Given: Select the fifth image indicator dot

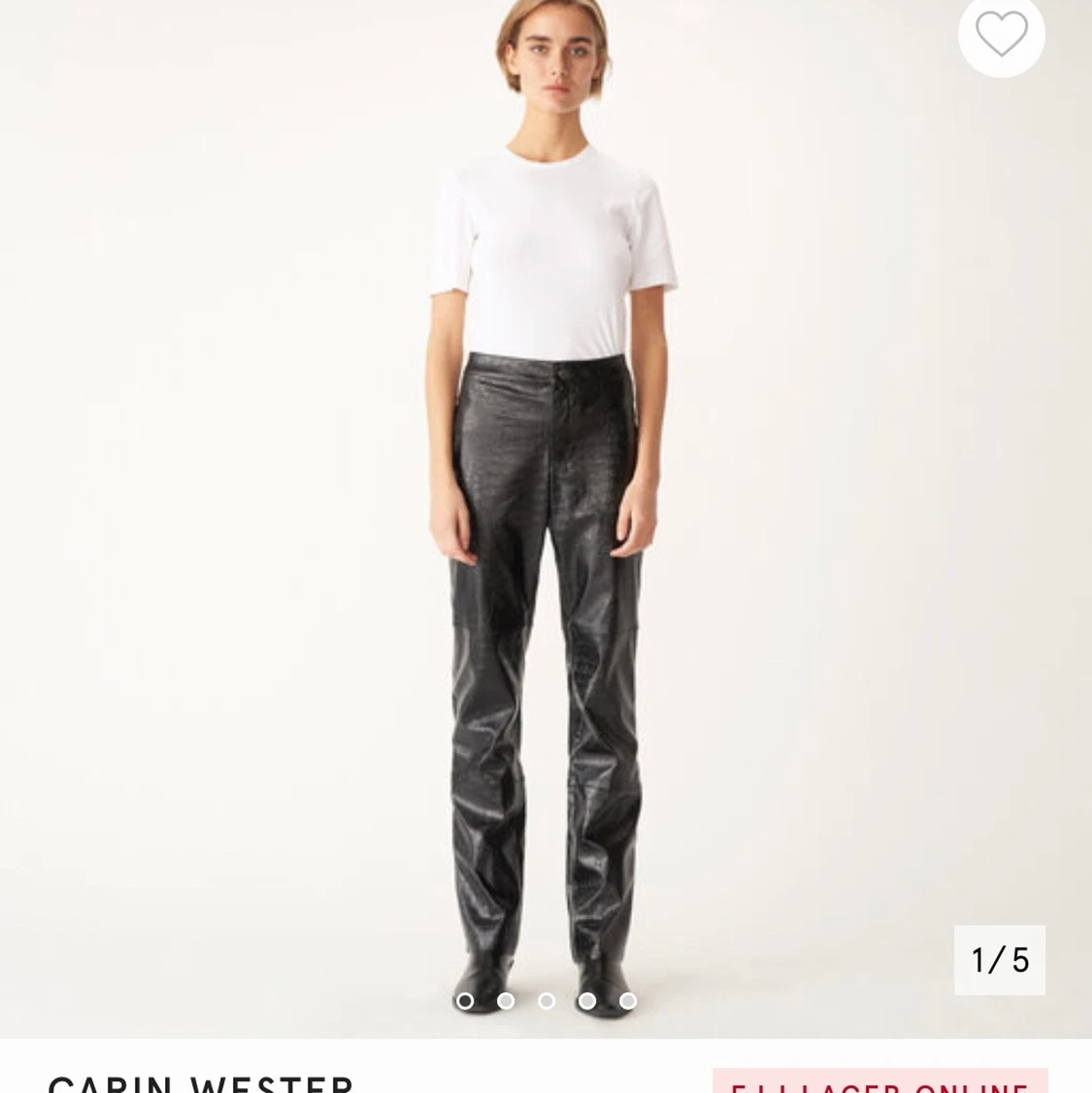Looking at the screenshot, I should pos(628,1001).
